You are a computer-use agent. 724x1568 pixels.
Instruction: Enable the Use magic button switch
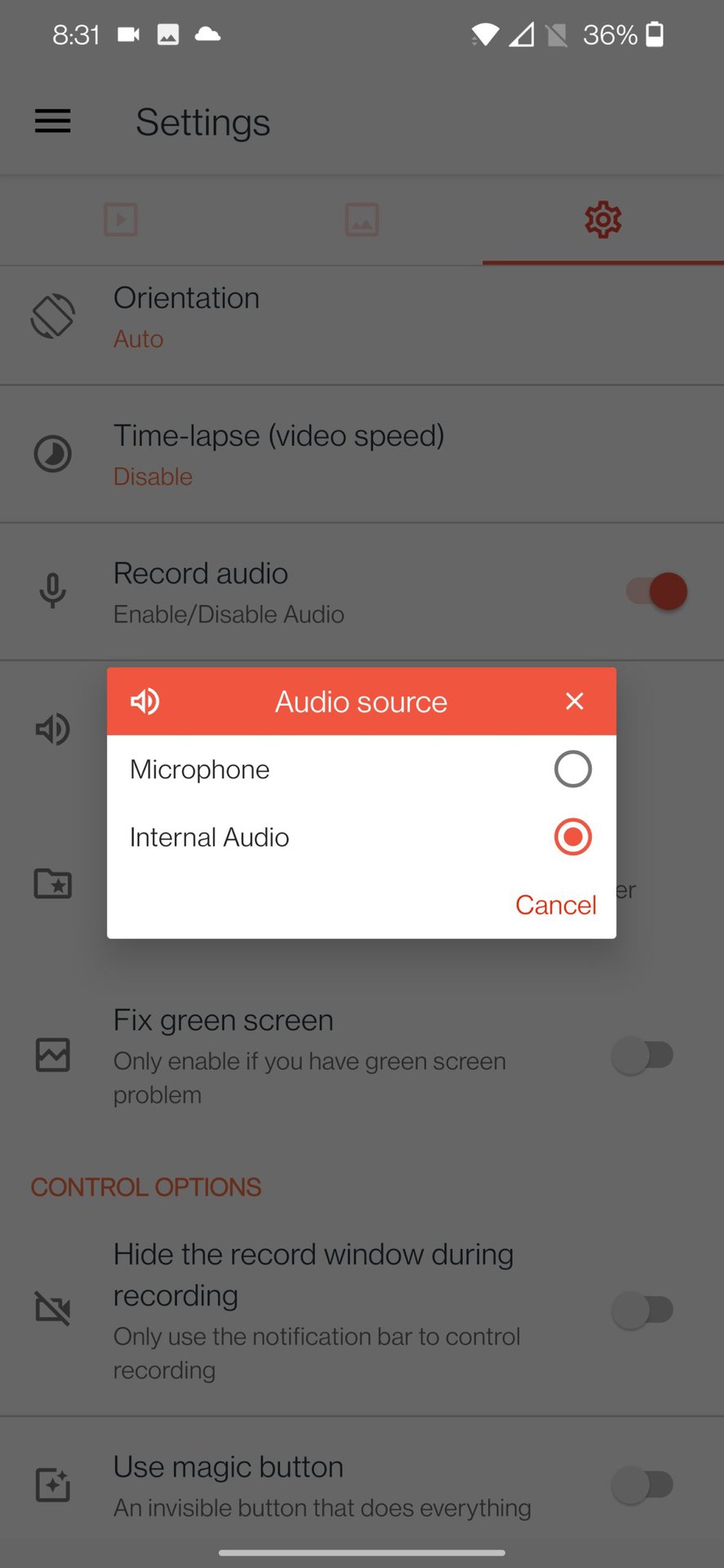[x=643, y=1485]
